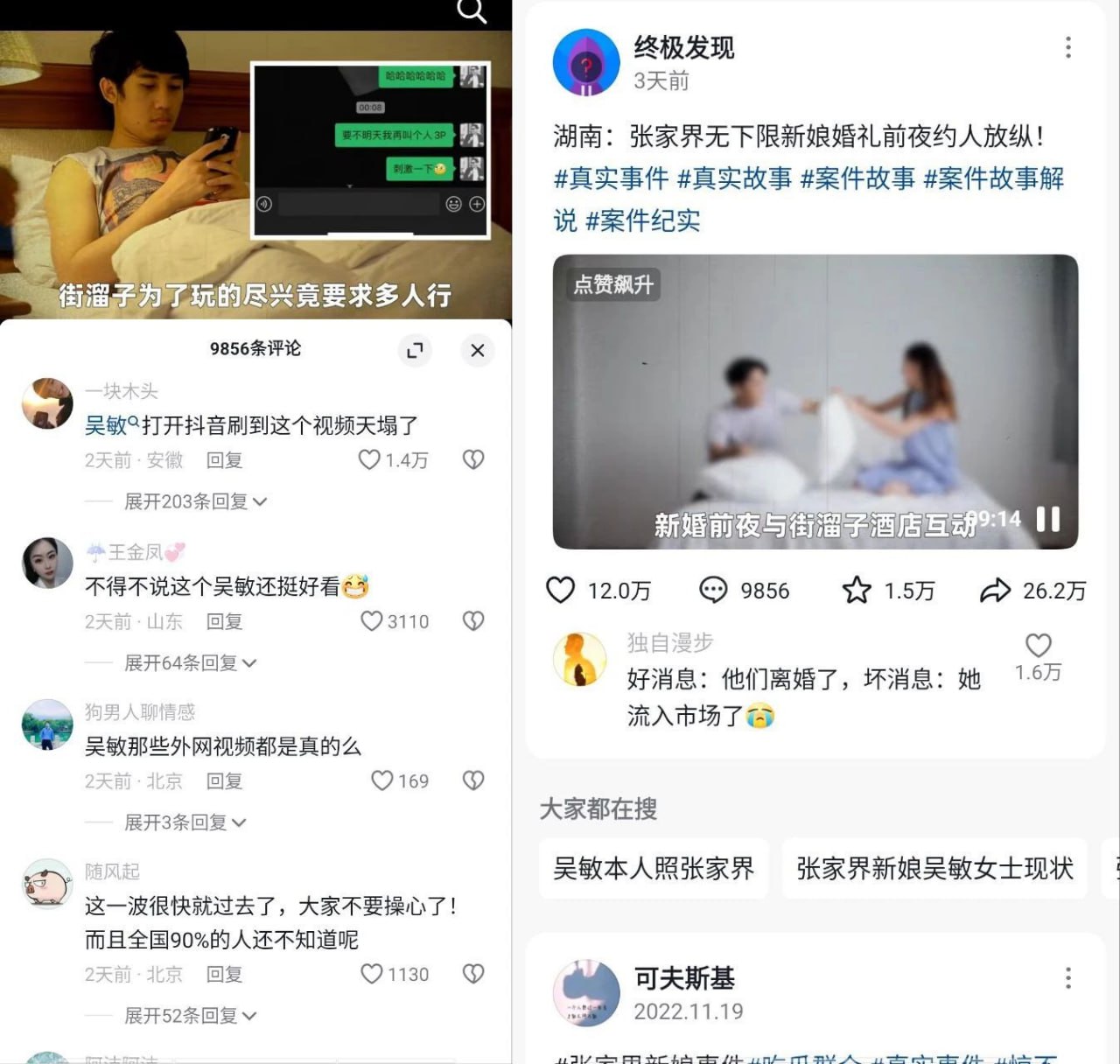The height and width of the screenshot is (1064, 1120).
Task: Search the suggestion 吴敏本人照张家界
Action: click(654, 868)
